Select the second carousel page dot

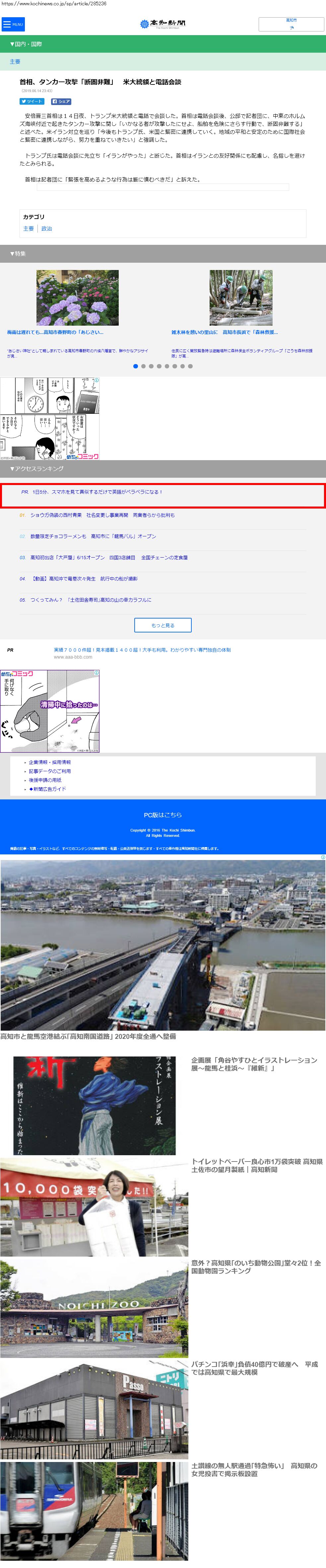pos(143,366)
